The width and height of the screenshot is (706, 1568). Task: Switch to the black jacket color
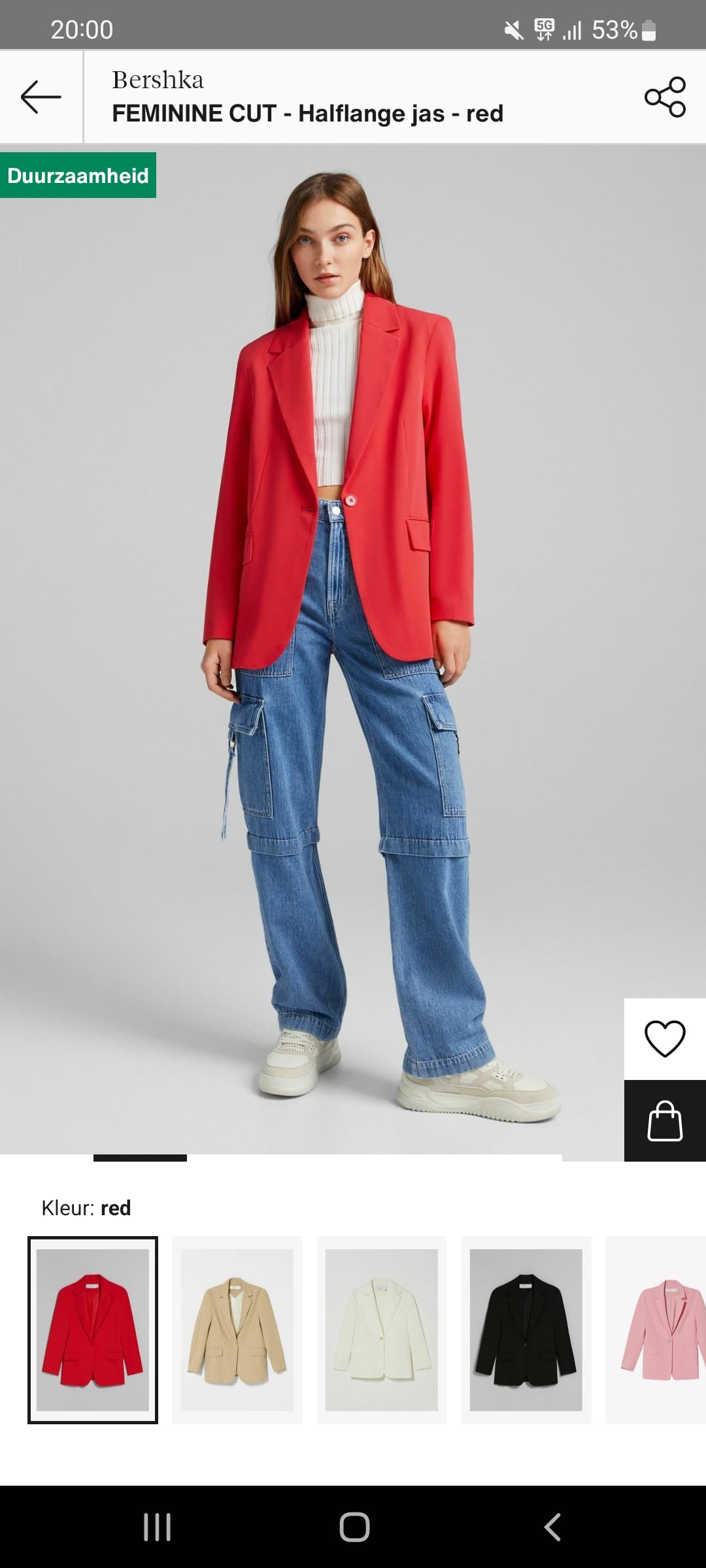pos(526,1330)
